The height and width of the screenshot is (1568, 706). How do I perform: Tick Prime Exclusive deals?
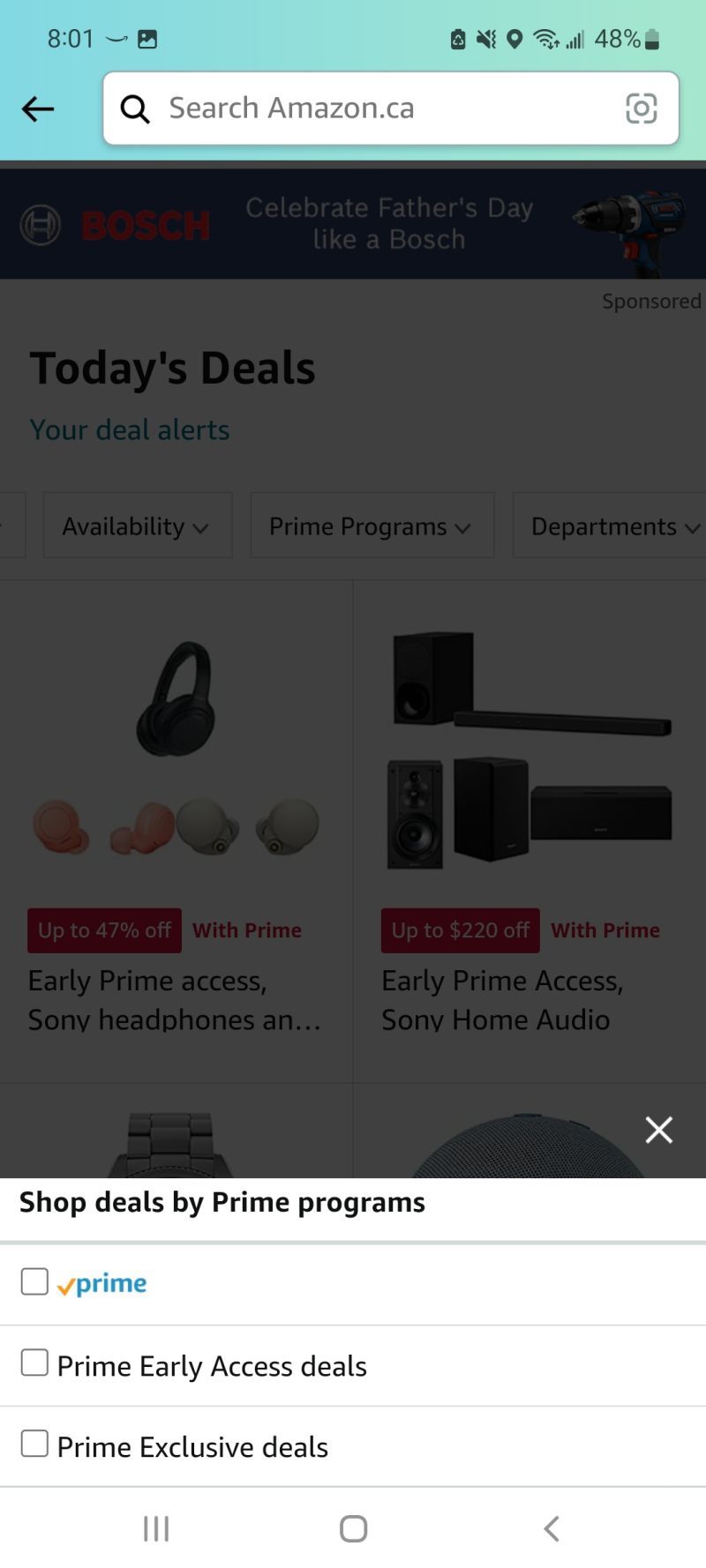(x=34, y=1444)
